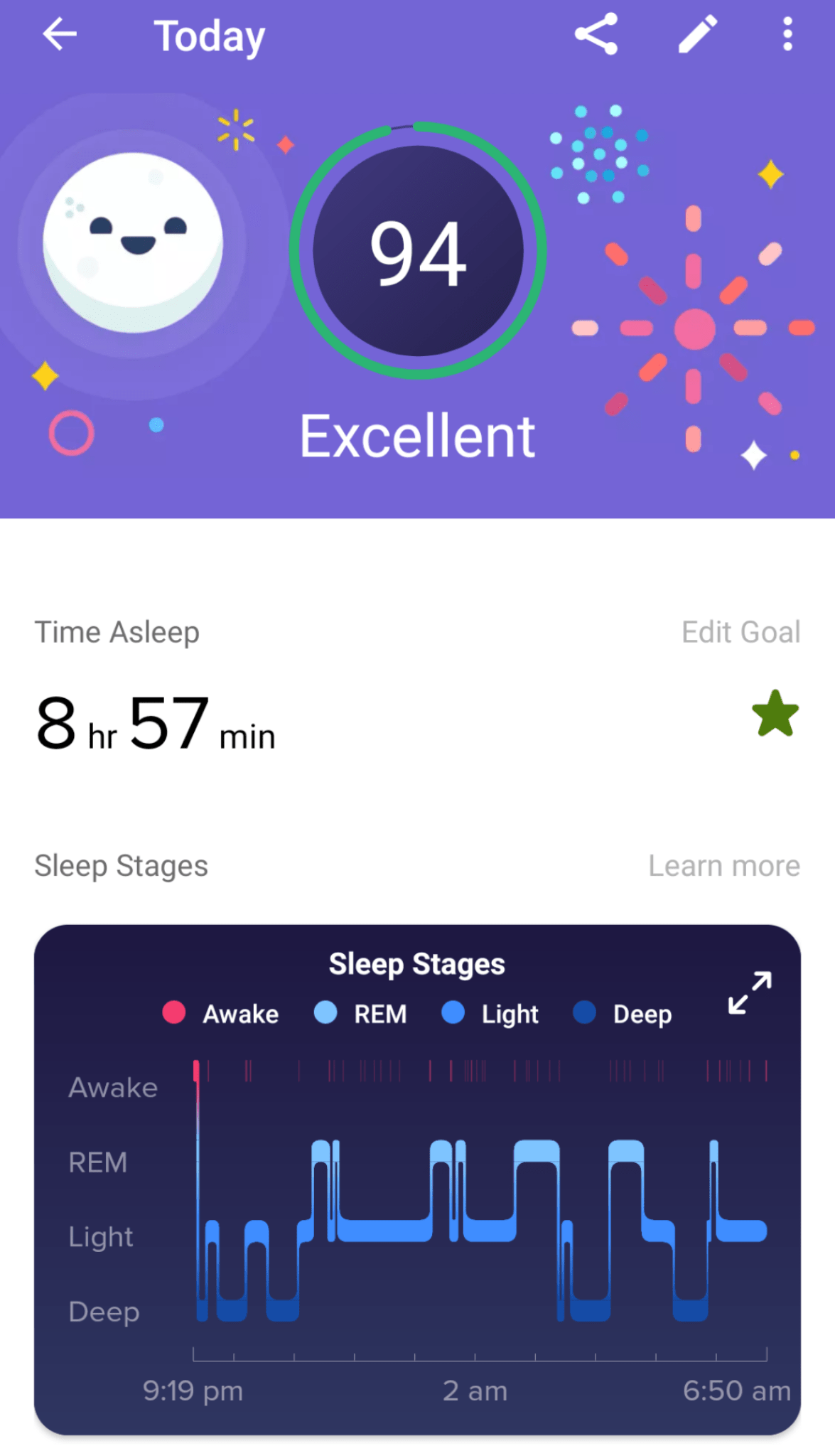Open the three-dot overflow menu
The image size is (835, 1456).
(786, 35)
